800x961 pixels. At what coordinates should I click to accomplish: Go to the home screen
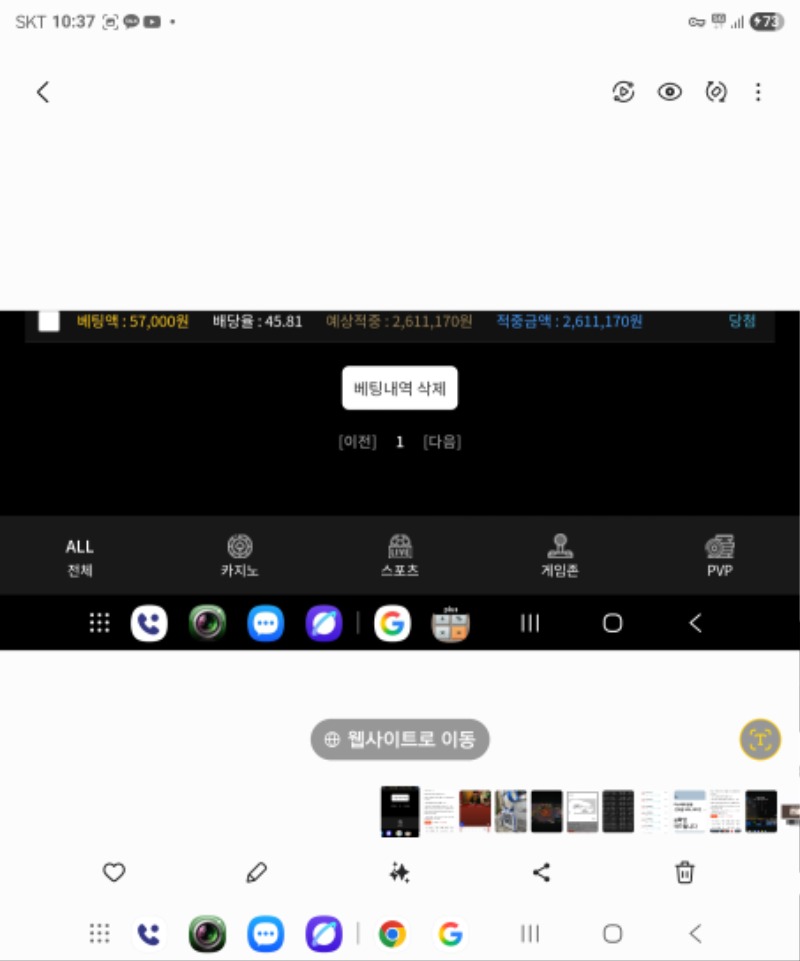[x=612, y=934]
